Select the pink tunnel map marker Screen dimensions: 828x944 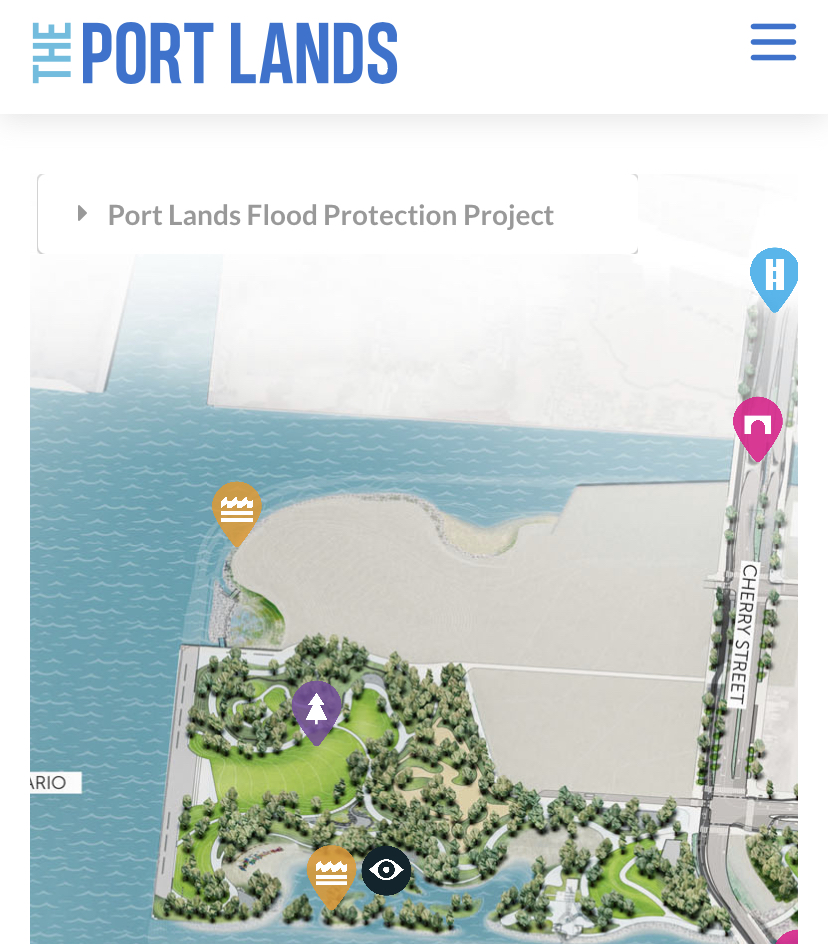tap(757, 424)
